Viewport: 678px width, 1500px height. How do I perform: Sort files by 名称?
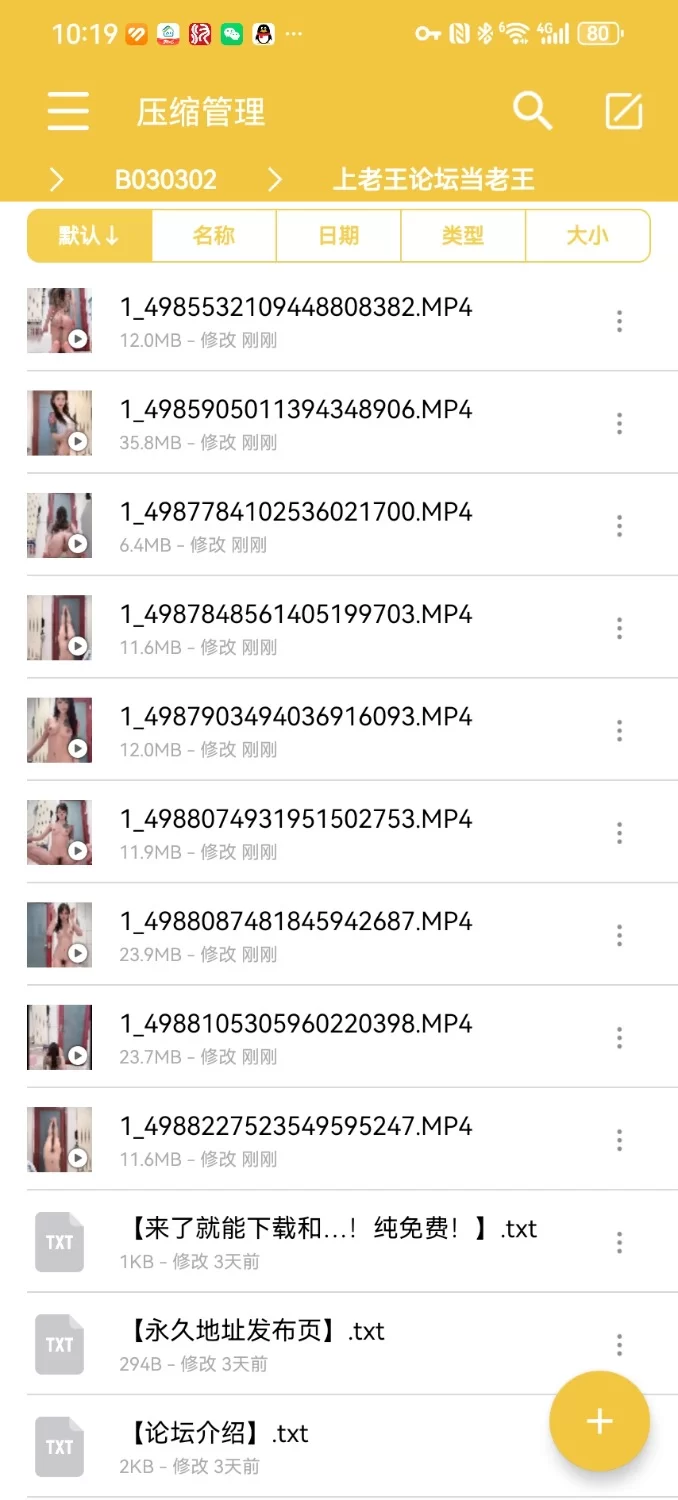[x=214, y=236]
